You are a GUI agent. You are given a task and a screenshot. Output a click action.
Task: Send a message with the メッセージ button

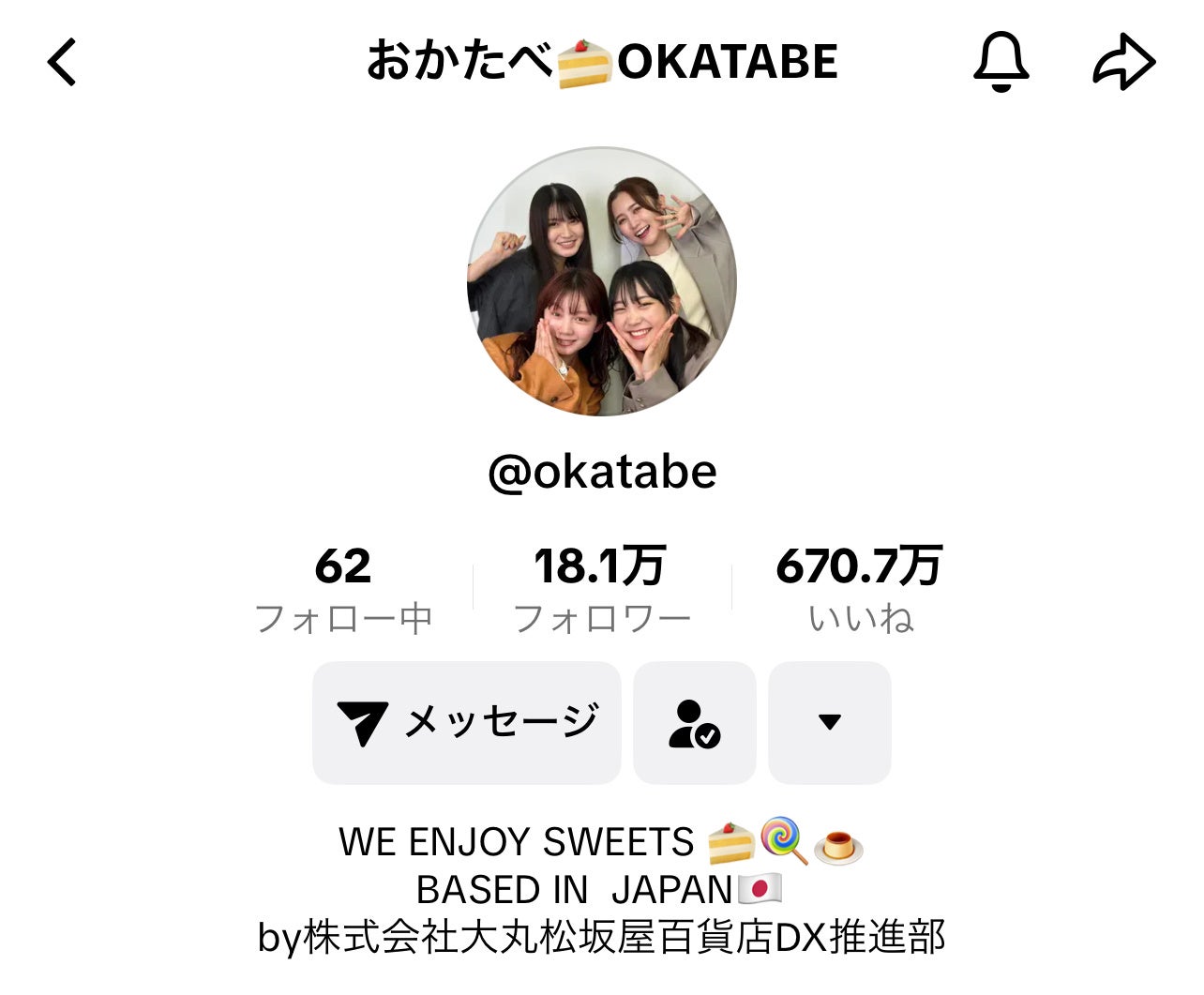(467, 722)
